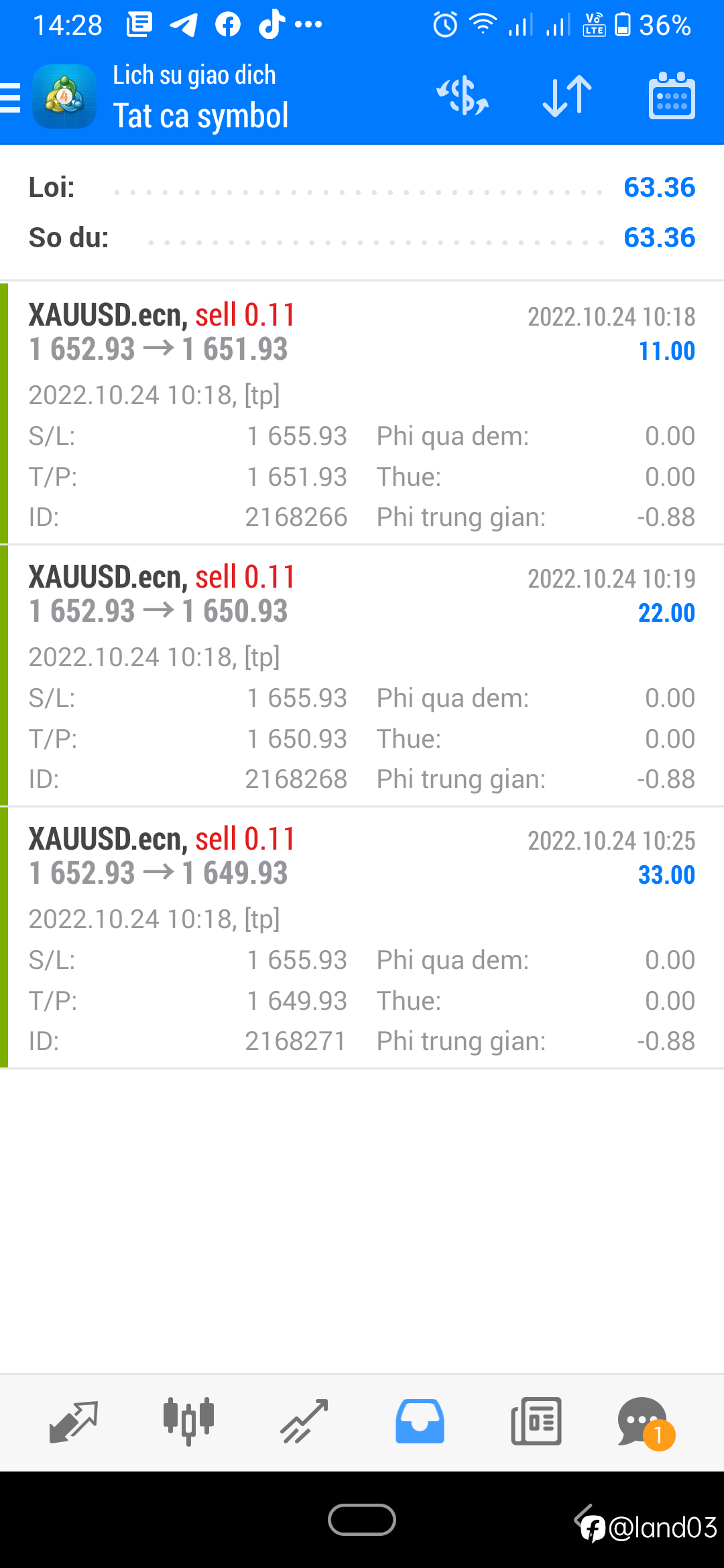Open the hamburger drawer menu

[x=11, y=97]
